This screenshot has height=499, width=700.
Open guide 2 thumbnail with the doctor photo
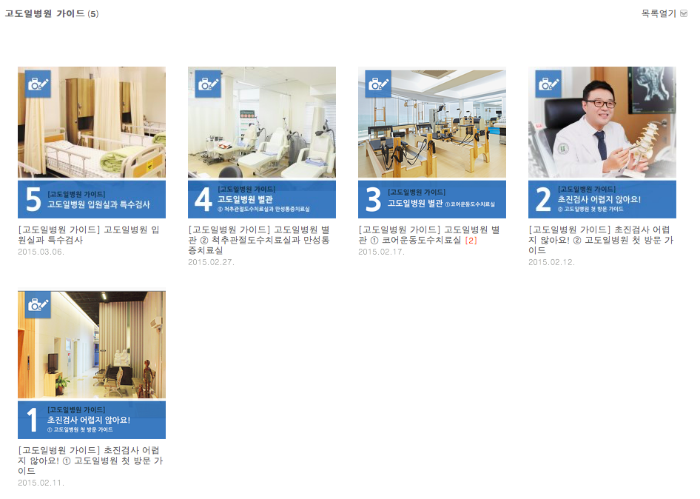pos(602,142)
